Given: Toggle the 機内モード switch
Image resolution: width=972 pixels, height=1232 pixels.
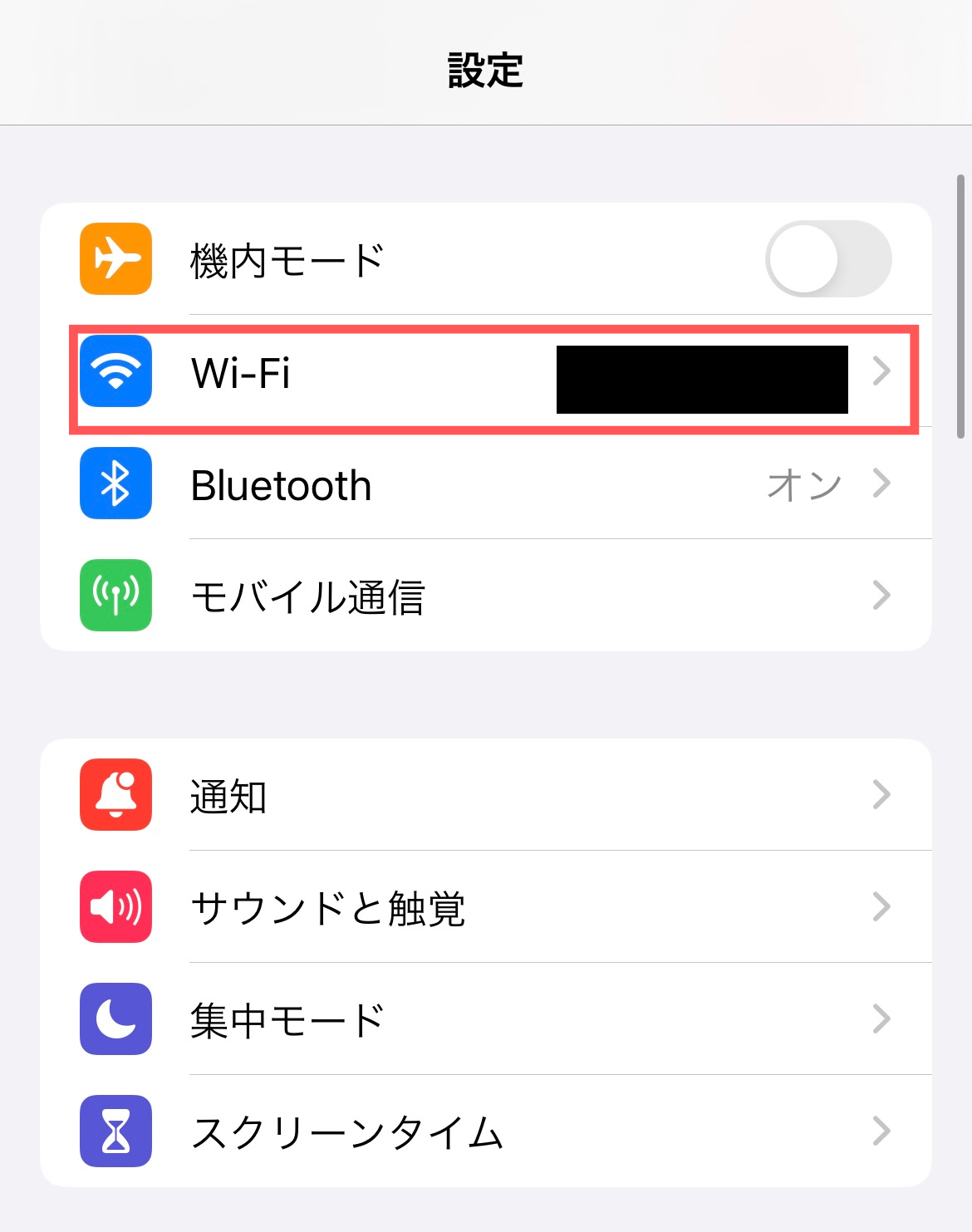Looking at the screenshot, I should click(827, 259).
